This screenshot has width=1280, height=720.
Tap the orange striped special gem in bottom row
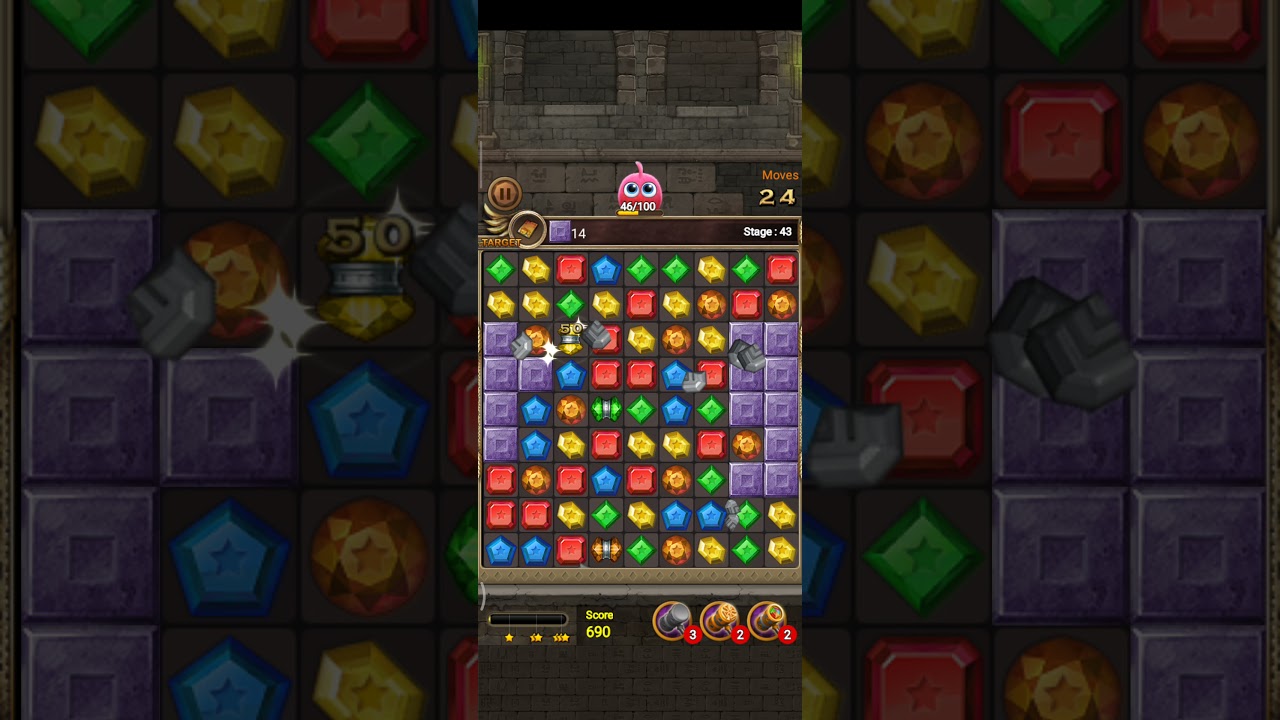[x=605, y=550]
